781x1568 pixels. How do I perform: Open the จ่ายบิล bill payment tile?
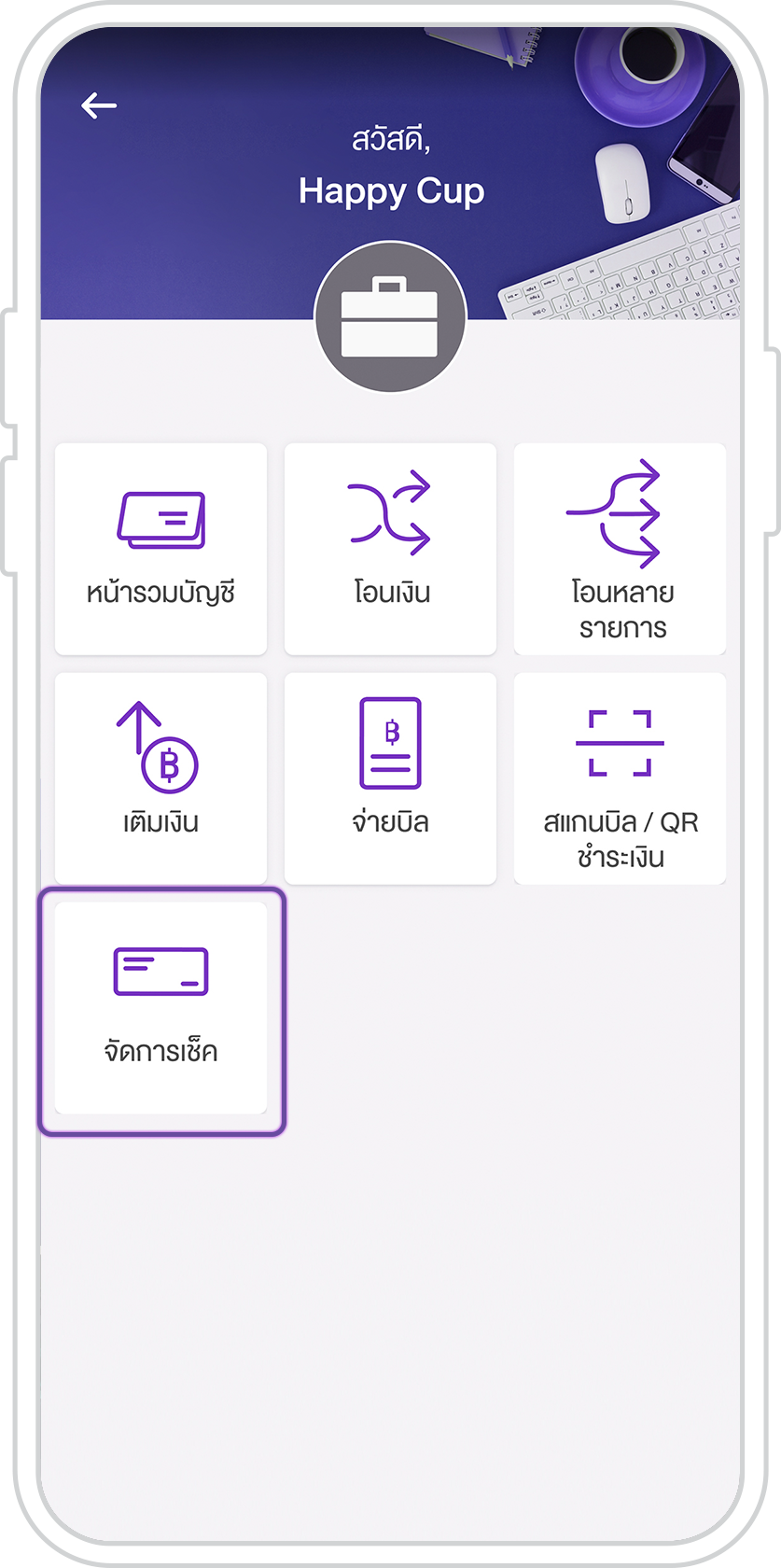click(390, 778)
